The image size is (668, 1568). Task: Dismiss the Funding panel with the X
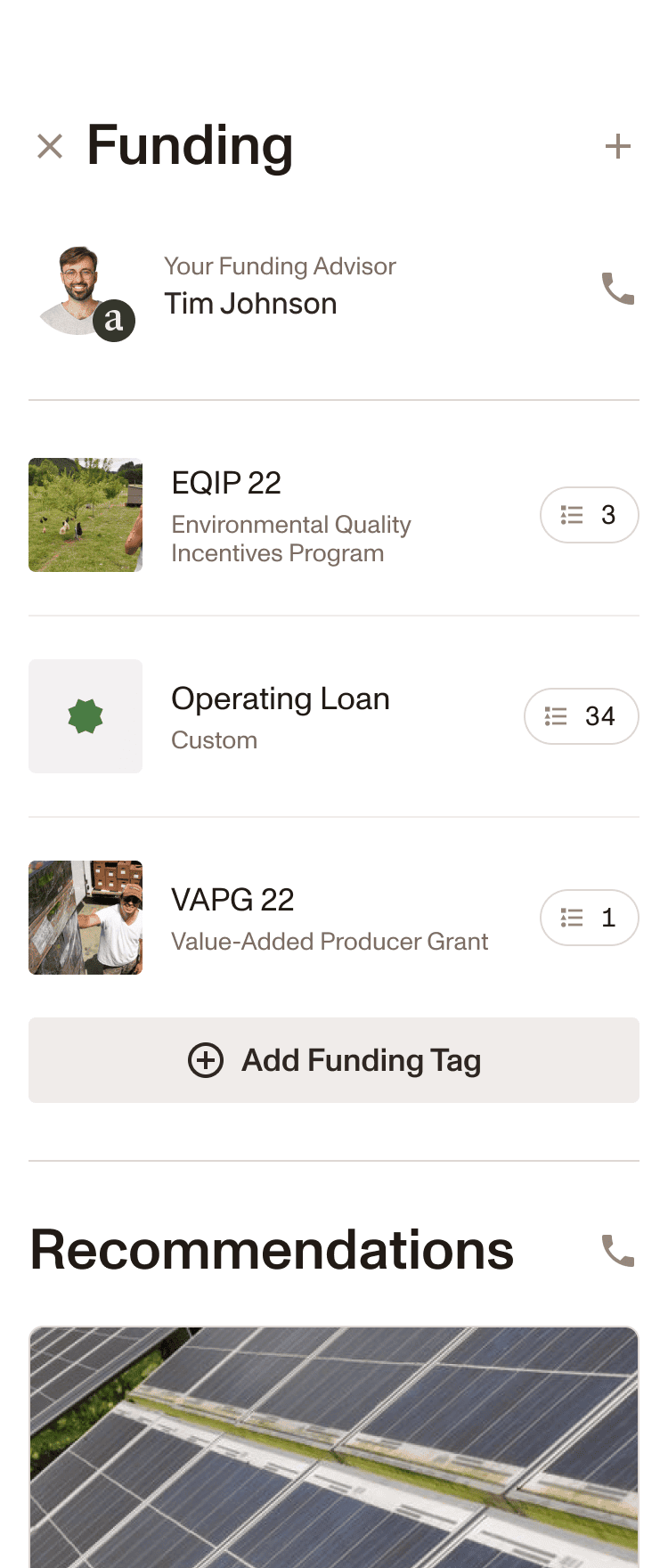pyautogui.click(x=50, y=145)
